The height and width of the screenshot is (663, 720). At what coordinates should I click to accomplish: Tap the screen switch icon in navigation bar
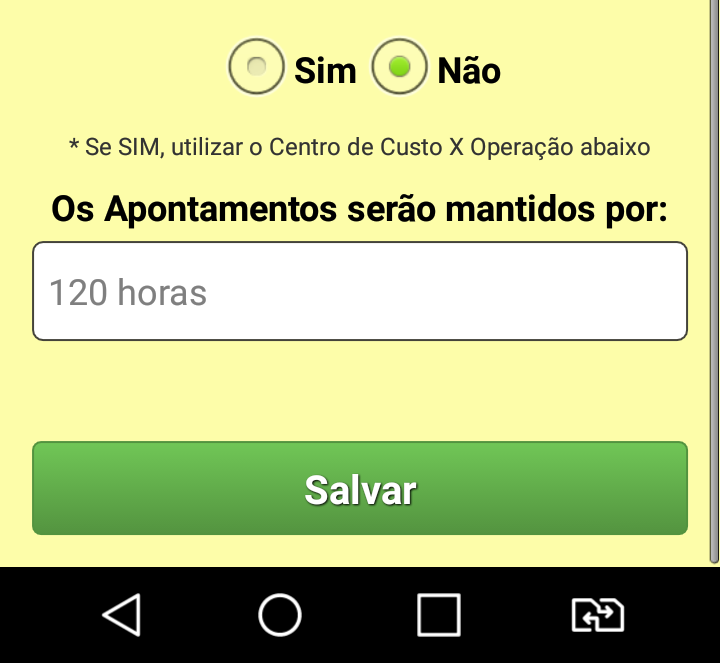tap(597, 614)
